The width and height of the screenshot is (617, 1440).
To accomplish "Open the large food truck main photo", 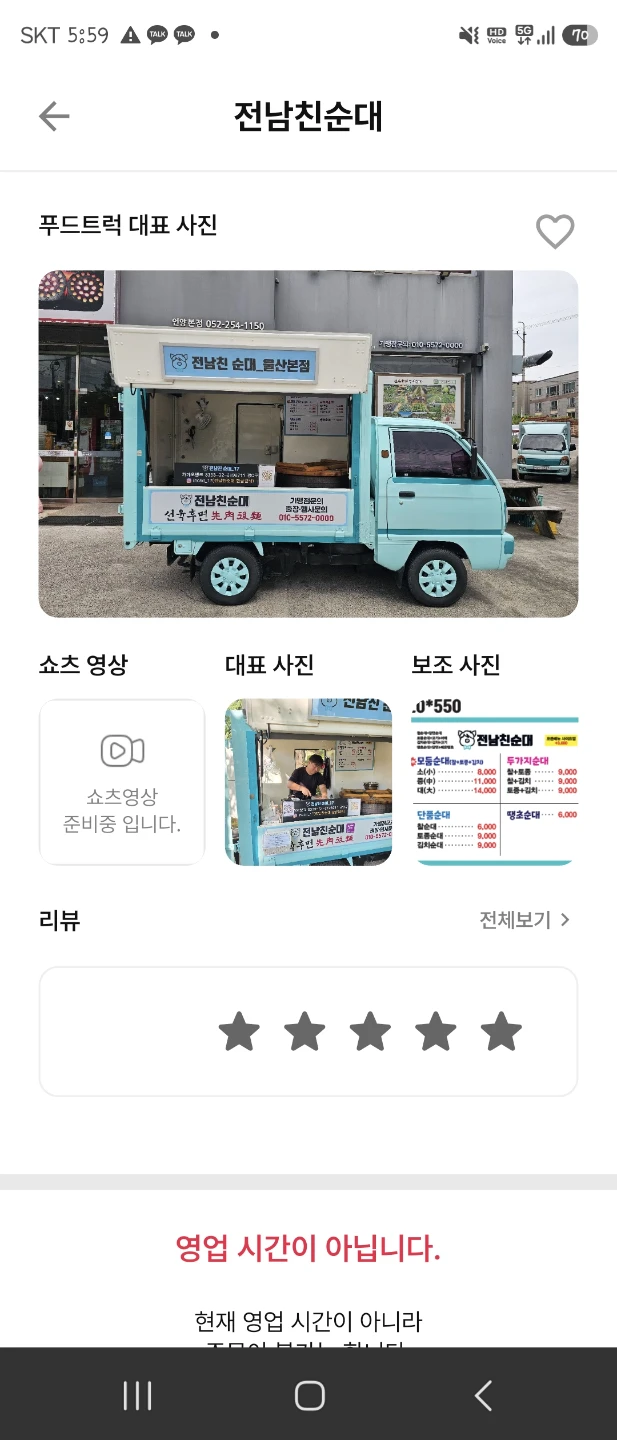I will [308, 444].
